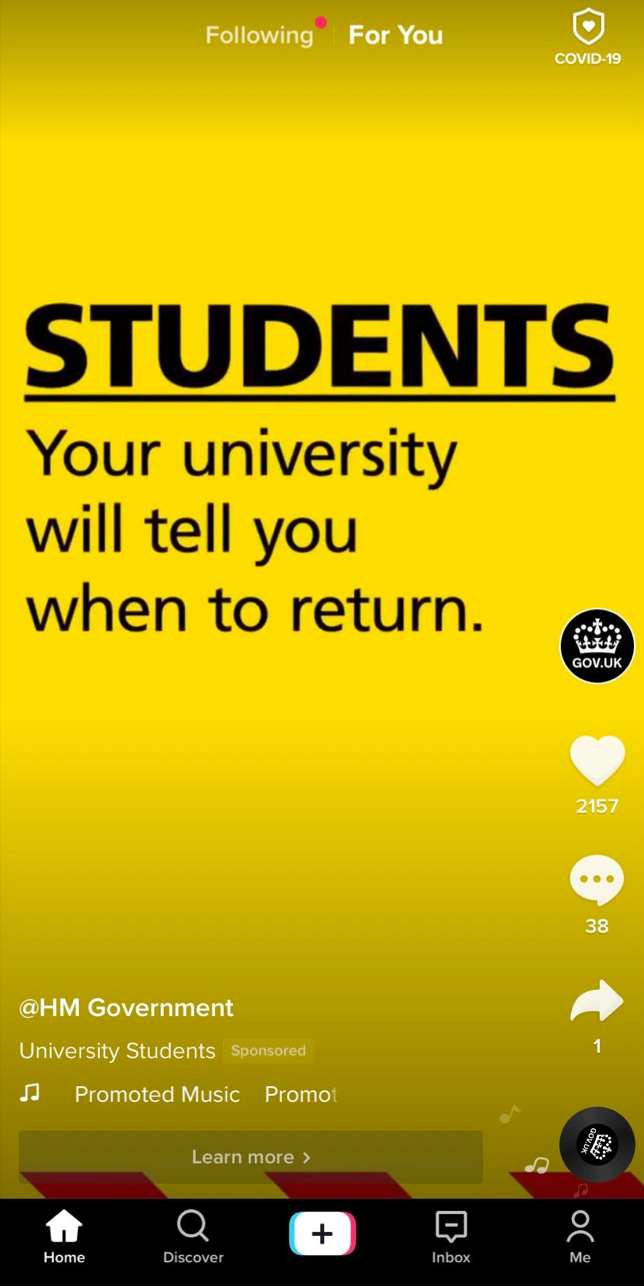Tap the Learn more button
Viewport: 644px width, 1286px height.
250,1157
